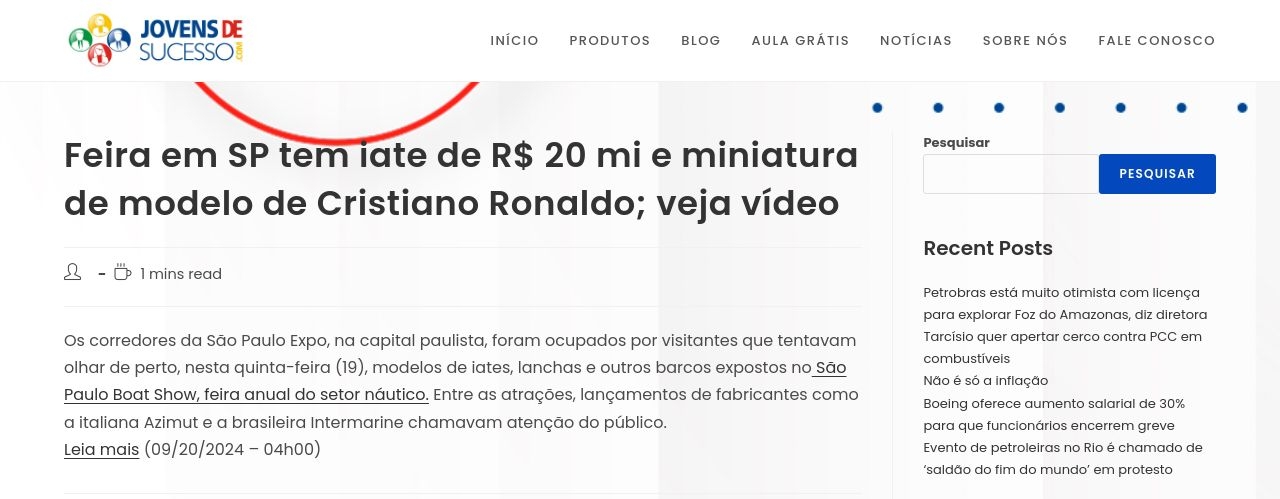Navigate to Notícias
The height and width of the screenshot is (499, 1280).
915,41
